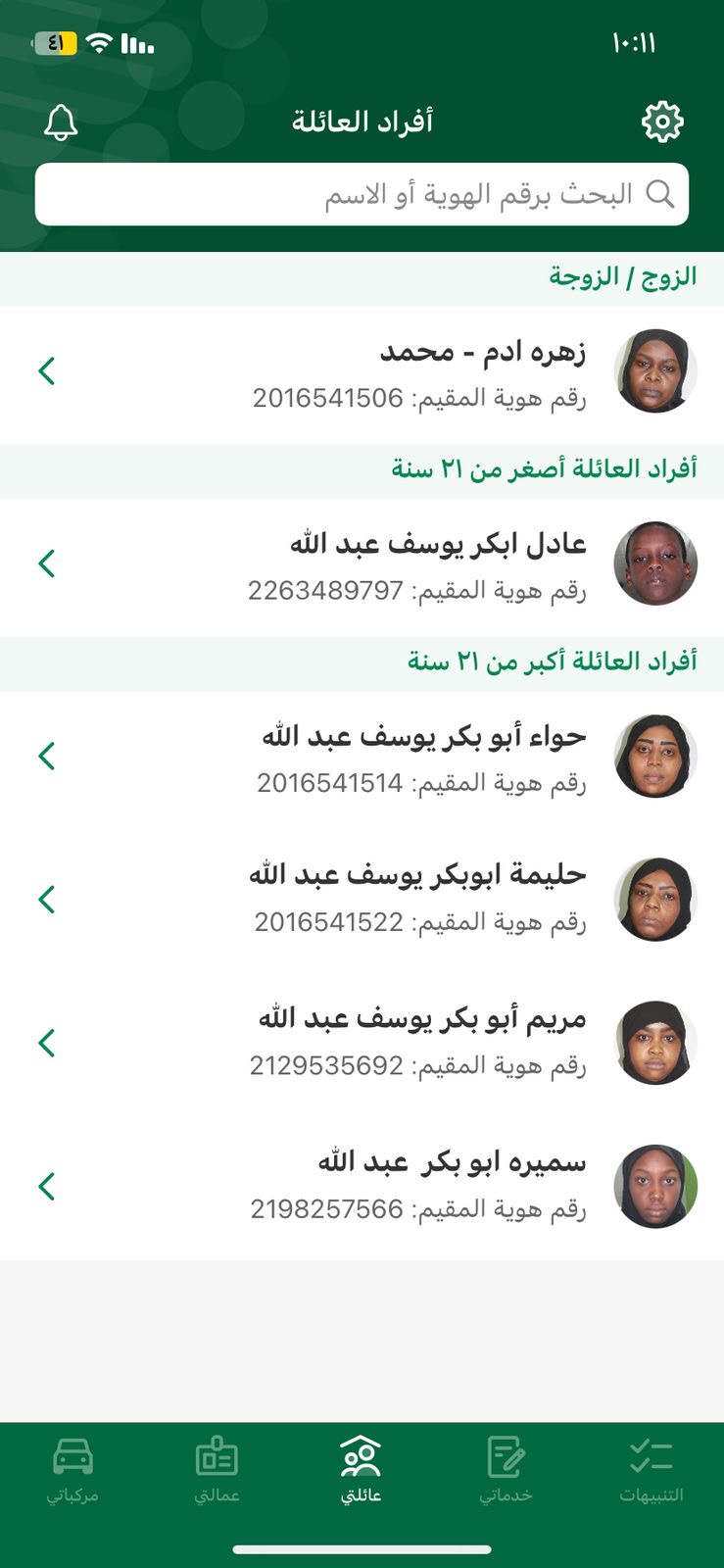Switch to the خدماتي tab
This screenshot has width=724, height=1568.
pos(506,1469)
